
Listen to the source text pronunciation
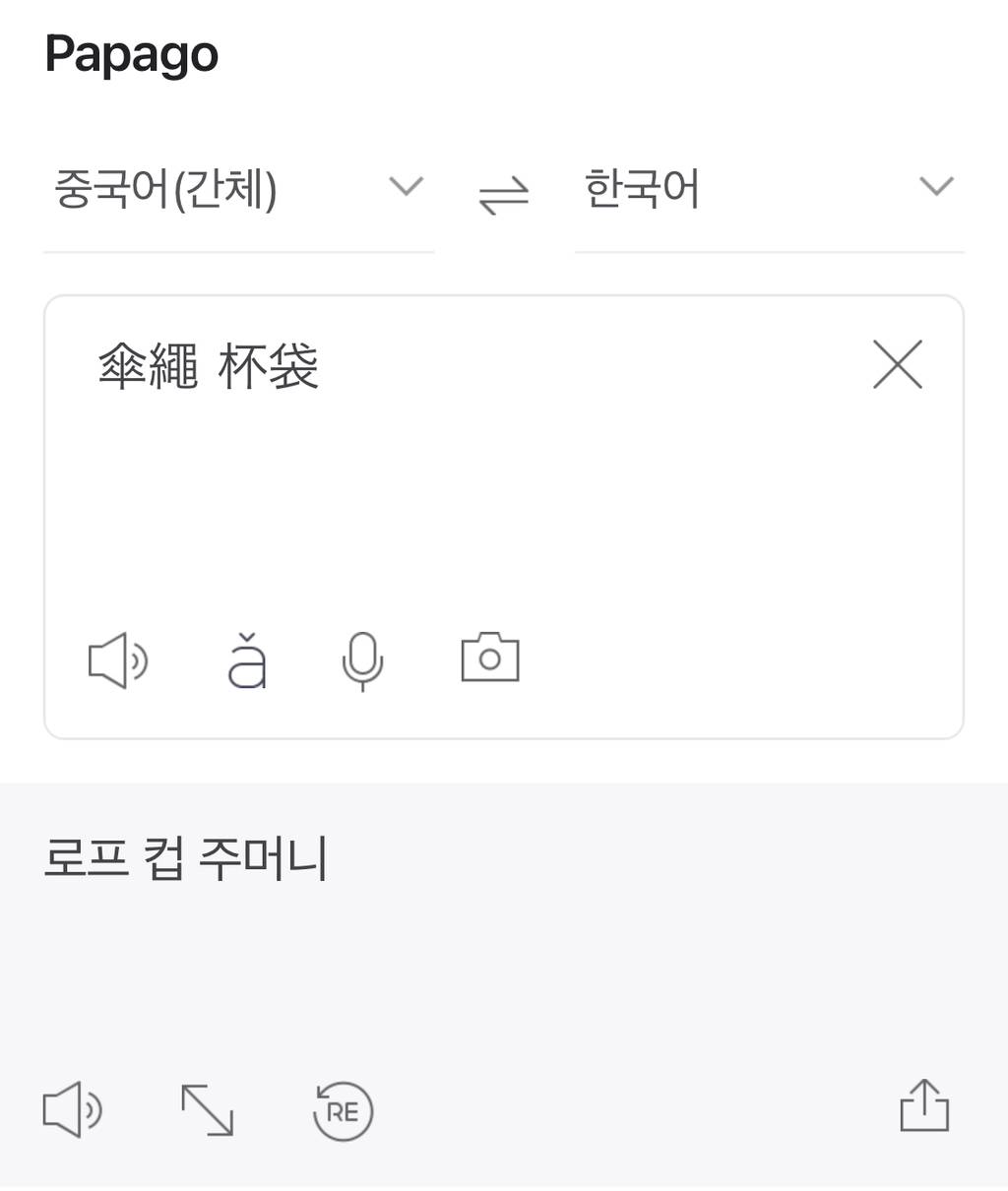pyautogui.click(x=117, y=660)
